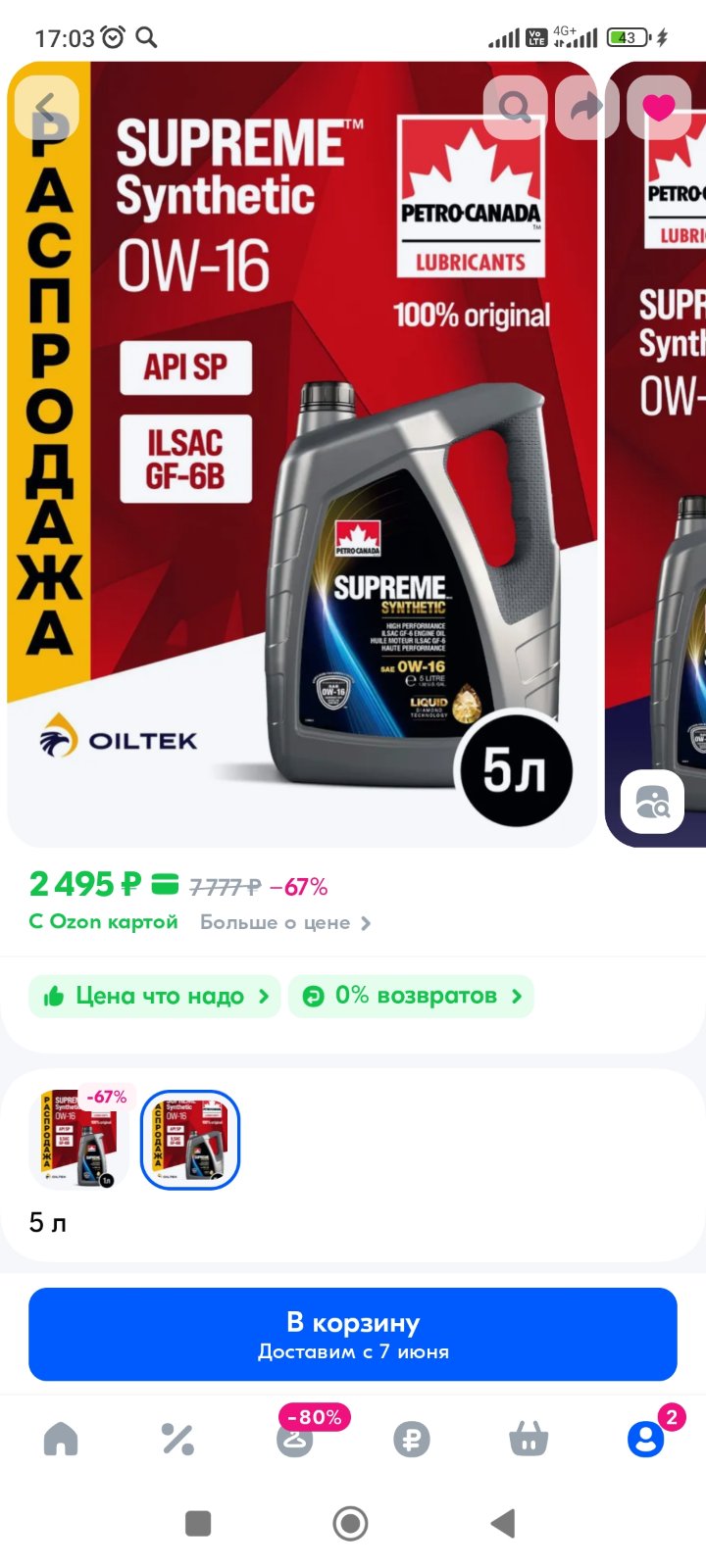
Task: Open the clothing tab with -80% badge
Action: click(295, 1439)
